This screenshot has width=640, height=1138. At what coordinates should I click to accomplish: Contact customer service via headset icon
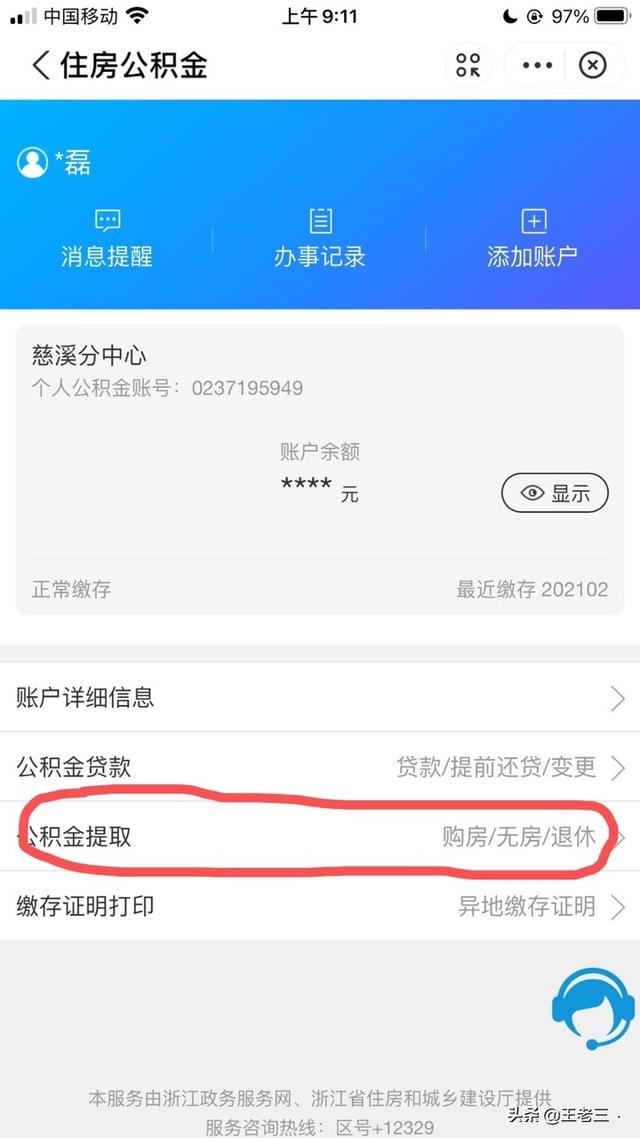click(593, 1008)
